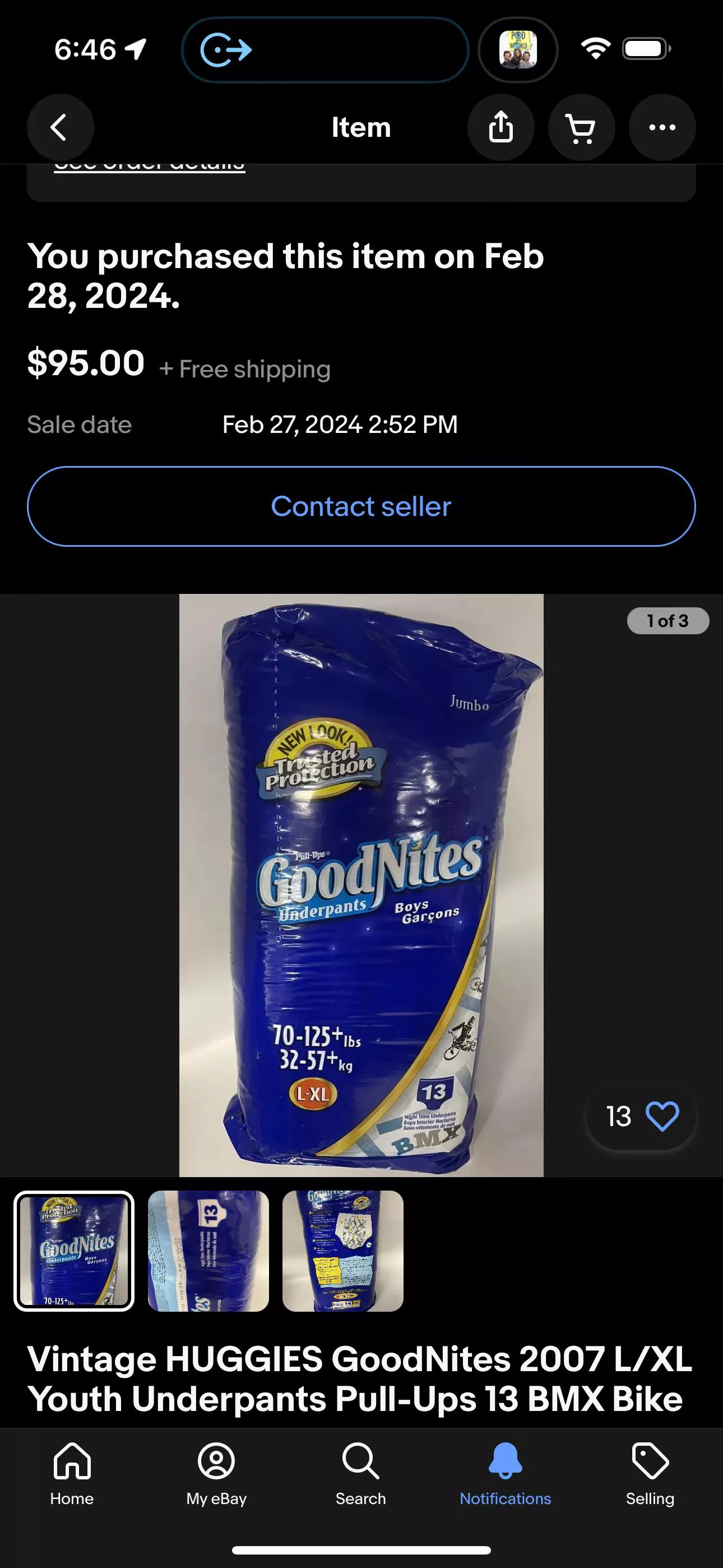Switch to the Search tab
The height and width of the screenshot is (1568, 723).
361,1473
